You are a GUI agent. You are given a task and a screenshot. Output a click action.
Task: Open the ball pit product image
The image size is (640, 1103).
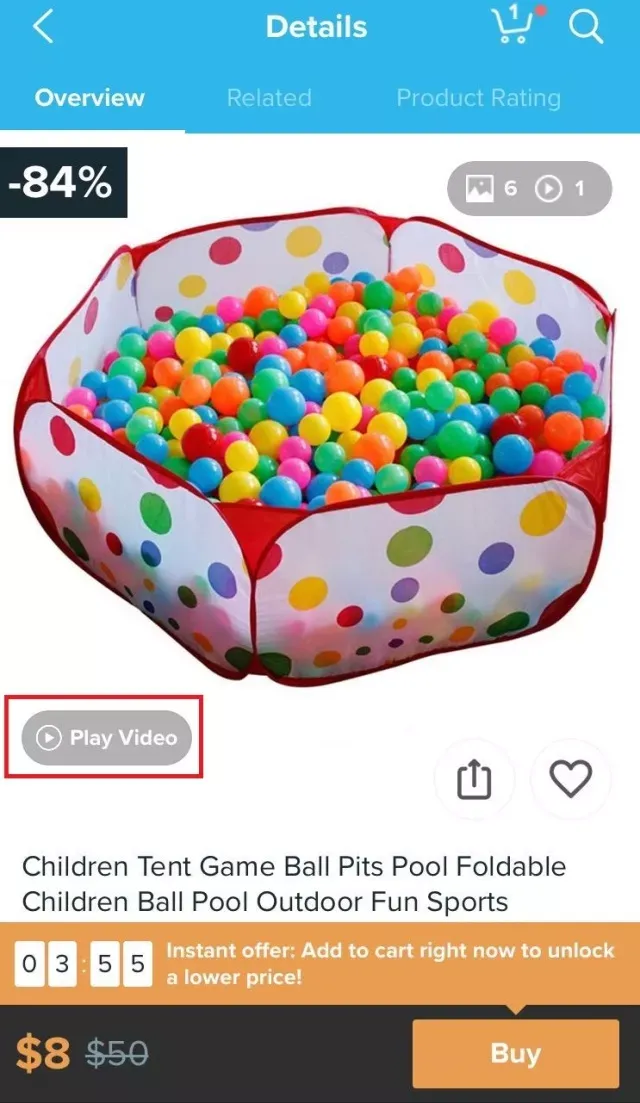(316, 443)
